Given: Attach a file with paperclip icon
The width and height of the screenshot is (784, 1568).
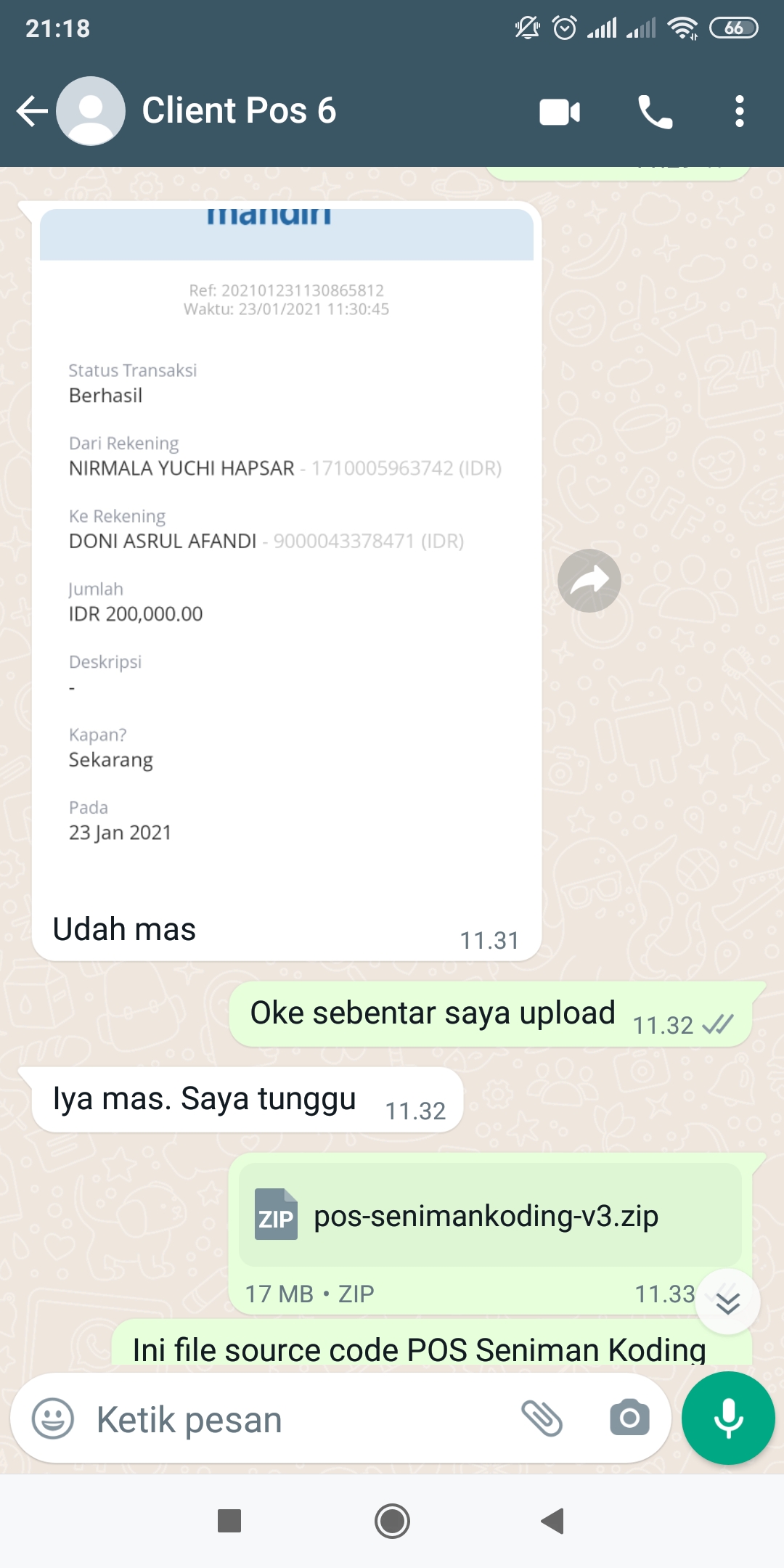Looking at the screenshot, I should pos(542,1418).
